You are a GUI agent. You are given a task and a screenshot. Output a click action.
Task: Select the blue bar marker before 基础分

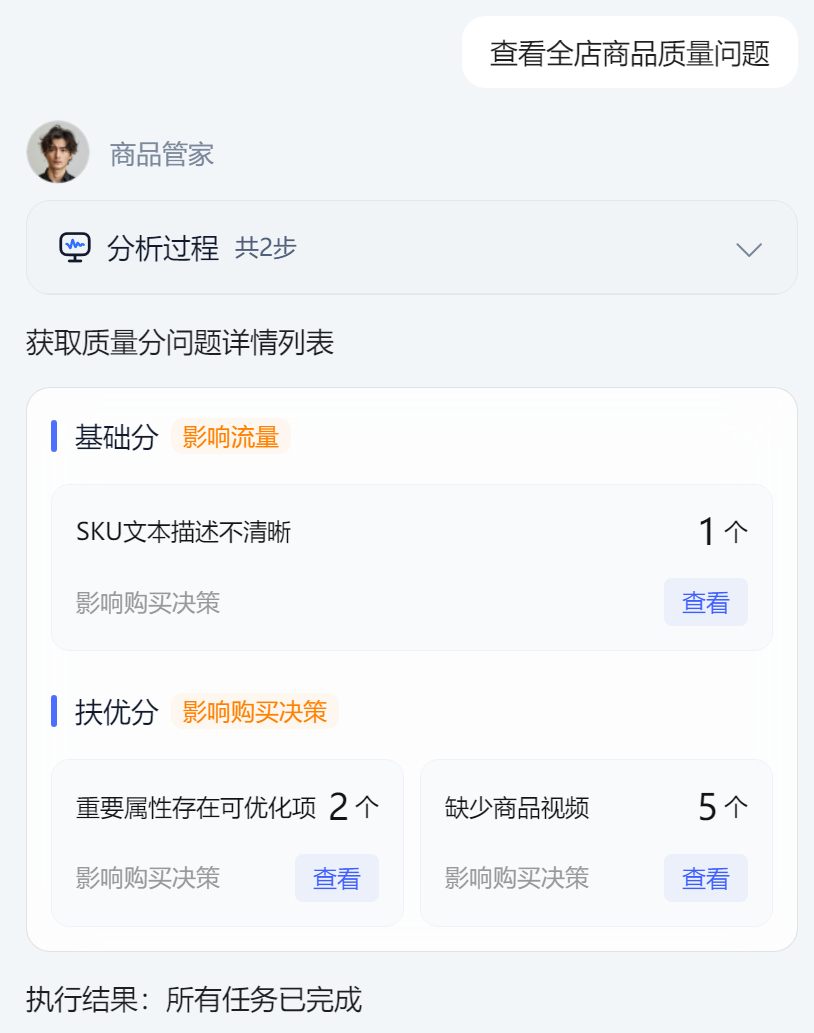[54, 436]
